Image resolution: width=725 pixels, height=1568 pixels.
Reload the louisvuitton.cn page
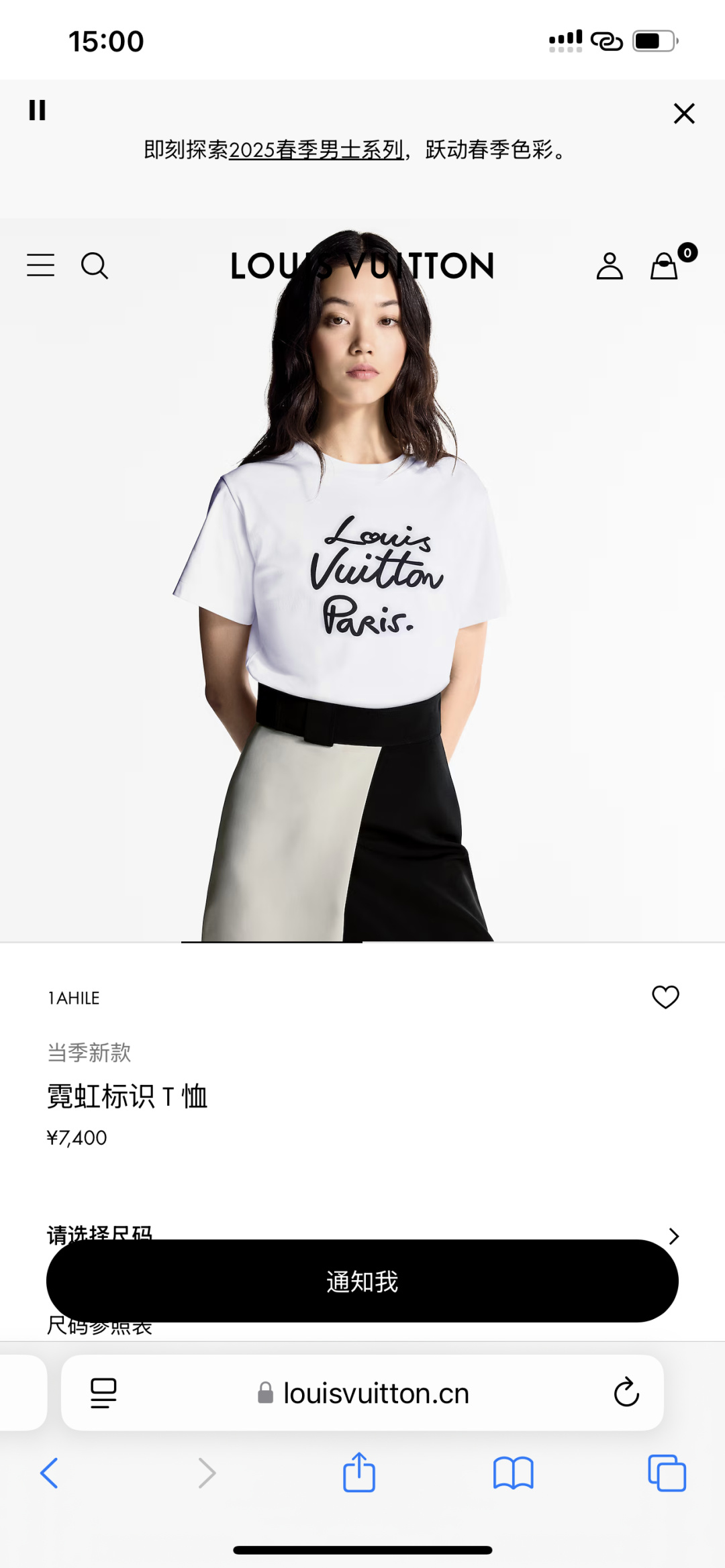click(x=626, y=1393)
